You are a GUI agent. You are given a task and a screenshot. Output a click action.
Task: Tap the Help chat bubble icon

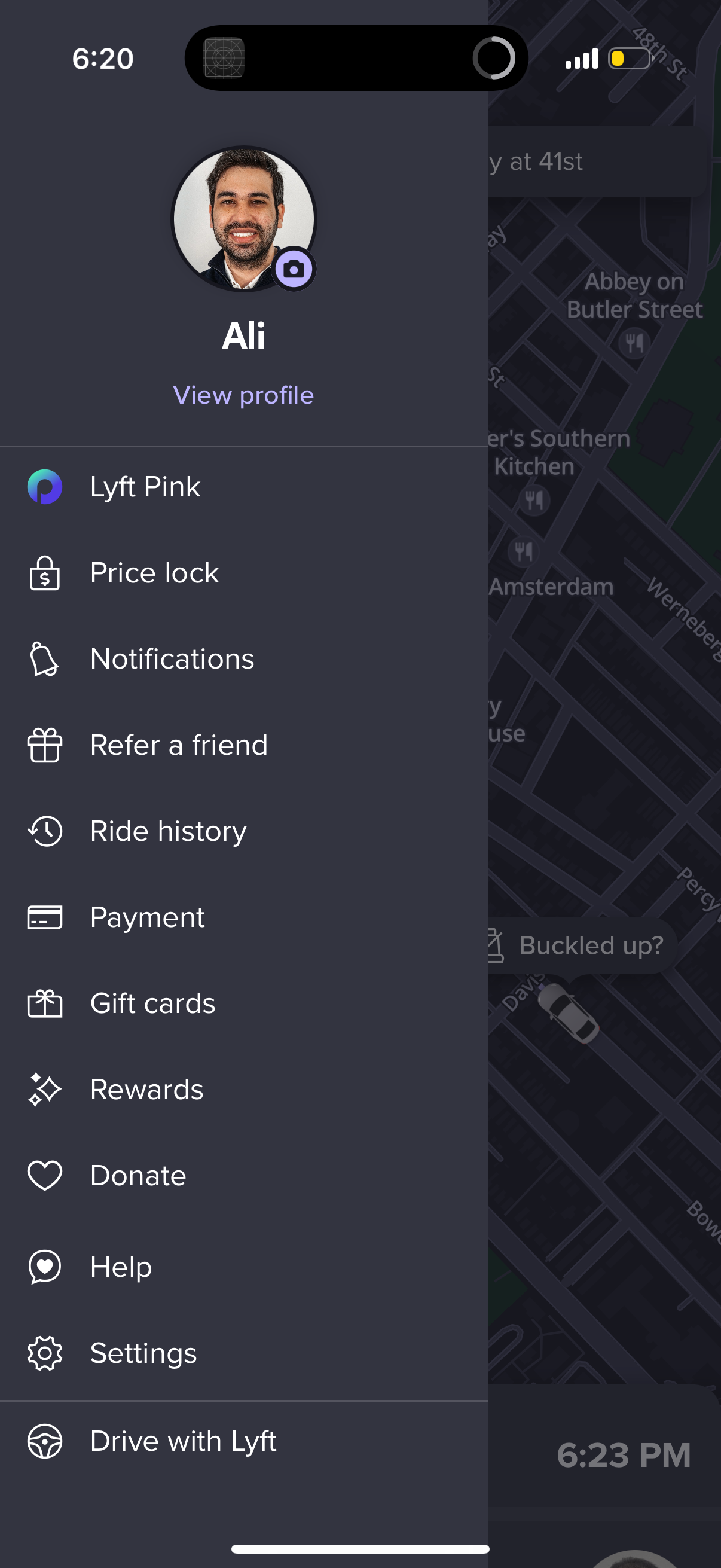point(44,1267)
